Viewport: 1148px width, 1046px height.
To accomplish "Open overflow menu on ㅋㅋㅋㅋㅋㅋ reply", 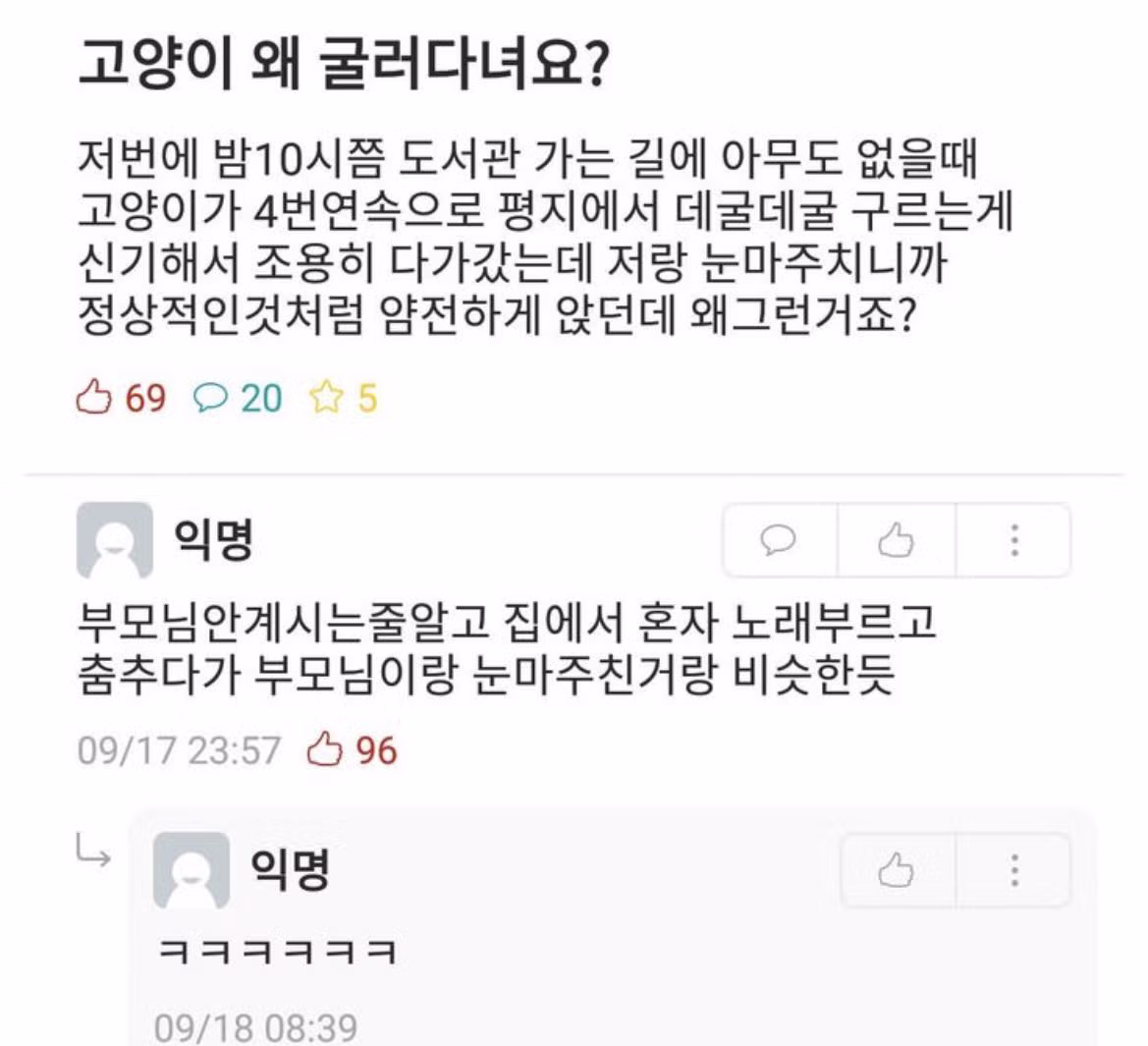I will pyautogui.click(x=1014, y=869).
